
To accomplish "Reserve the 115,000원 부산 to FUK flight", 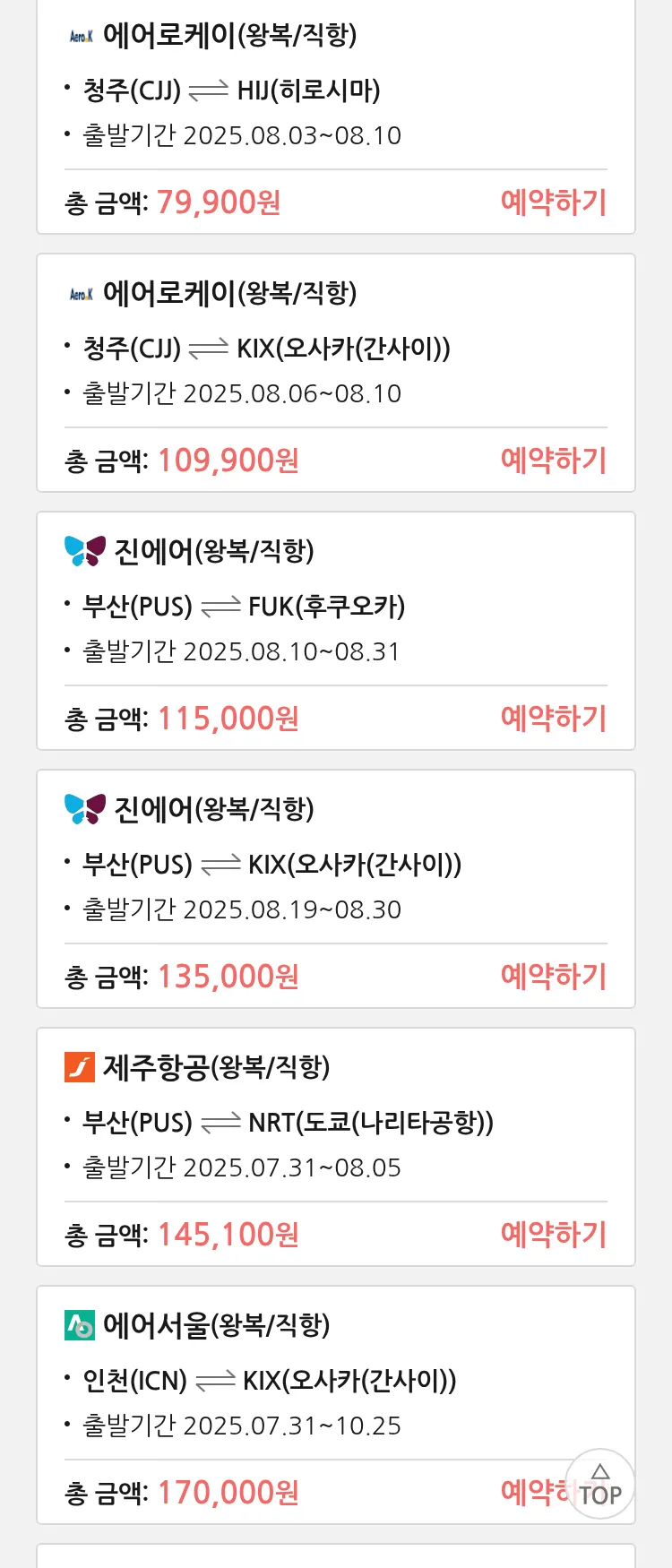I will coord(553,719).
